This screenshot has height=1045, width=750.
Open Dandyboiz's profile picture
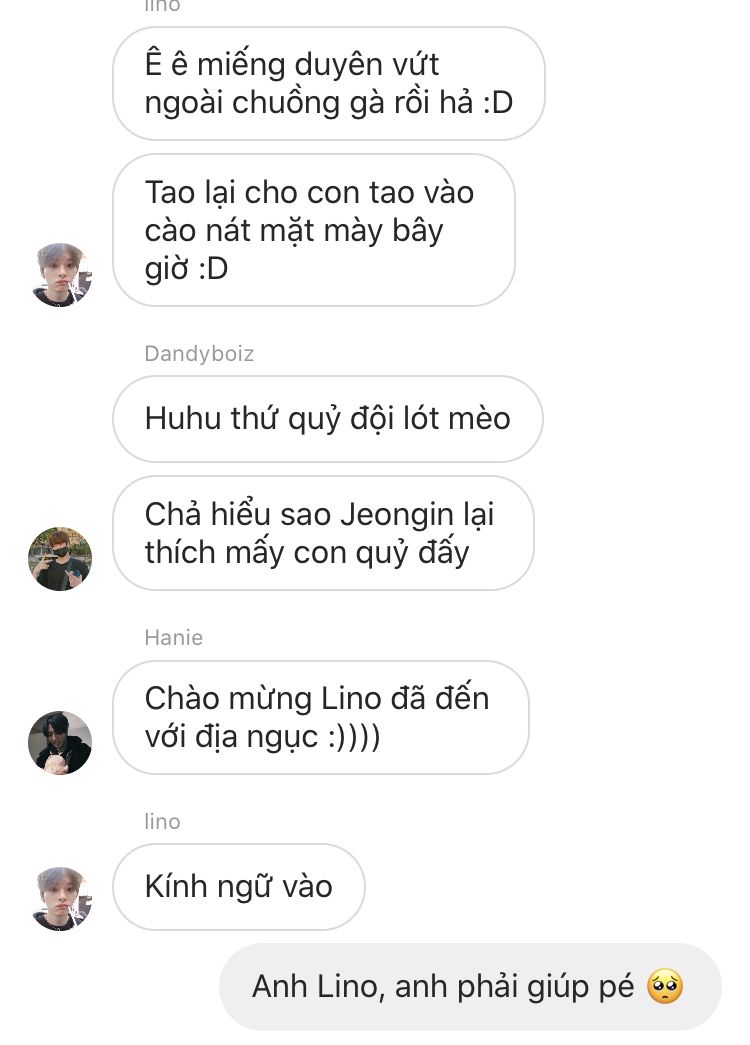pos(60,559)
